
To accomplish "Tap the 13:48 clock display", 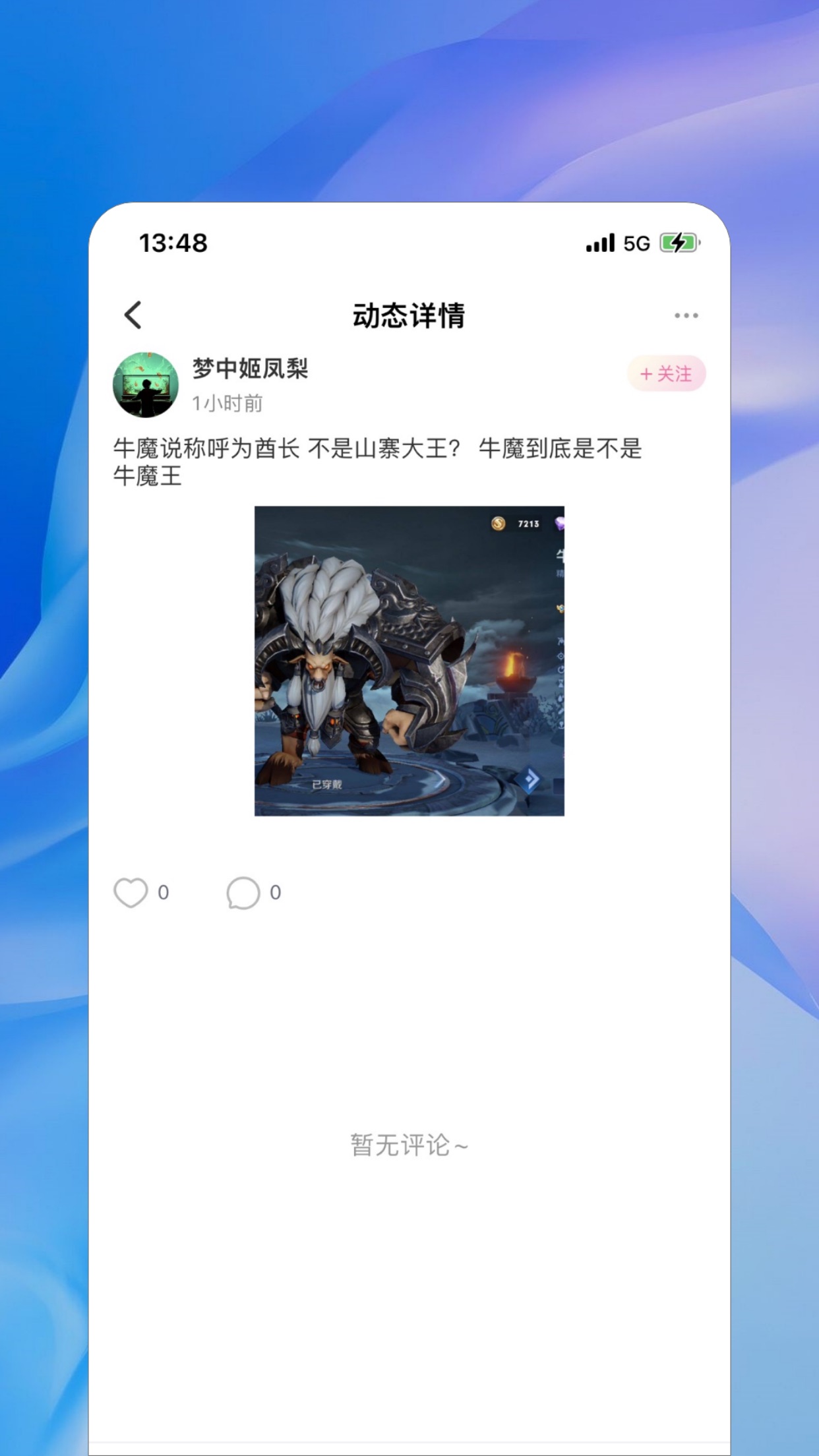I will tap(174, 243).
